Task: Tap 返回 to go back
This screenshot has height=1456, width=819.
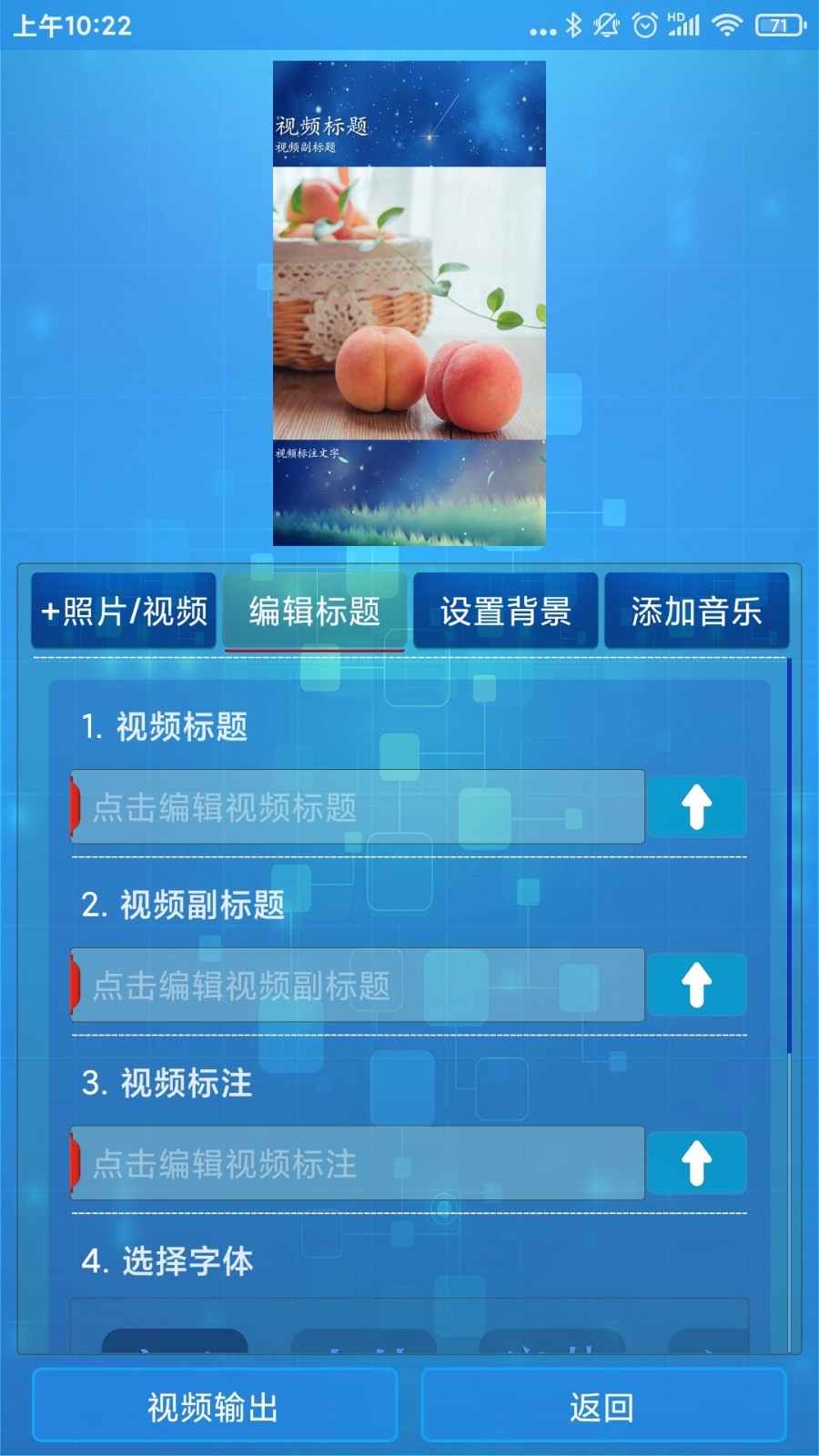Action: (x=602, y=1406)
